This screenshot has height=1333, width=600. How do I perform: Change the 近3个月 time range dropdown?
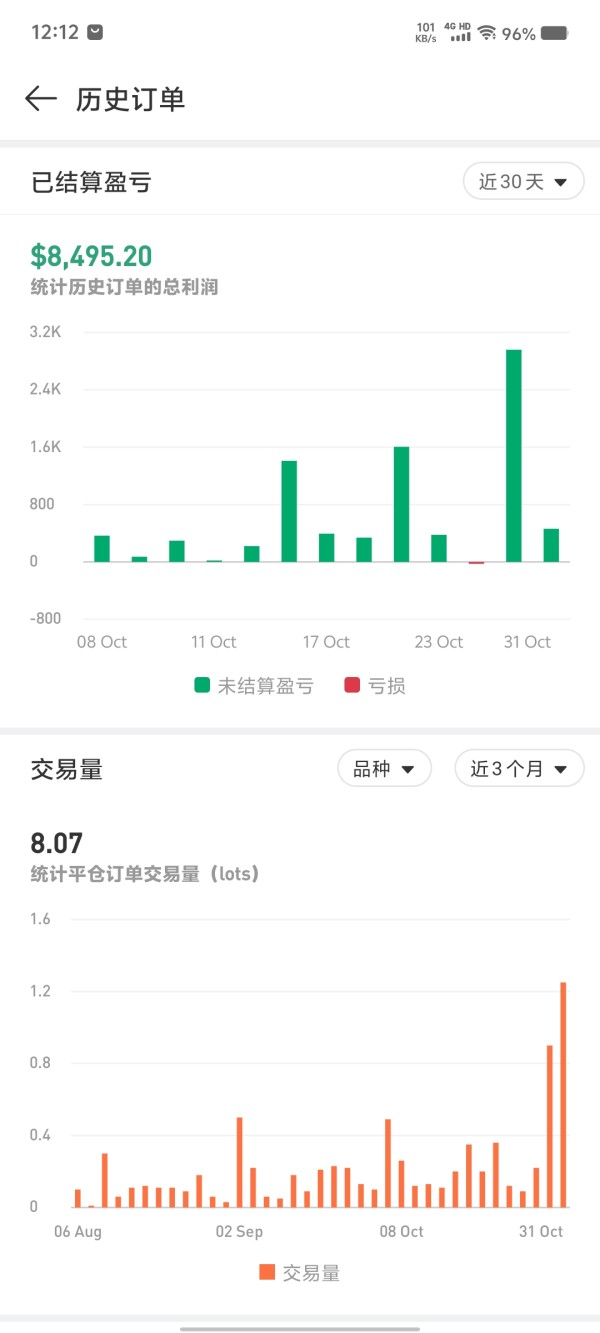tap(520, 768)
